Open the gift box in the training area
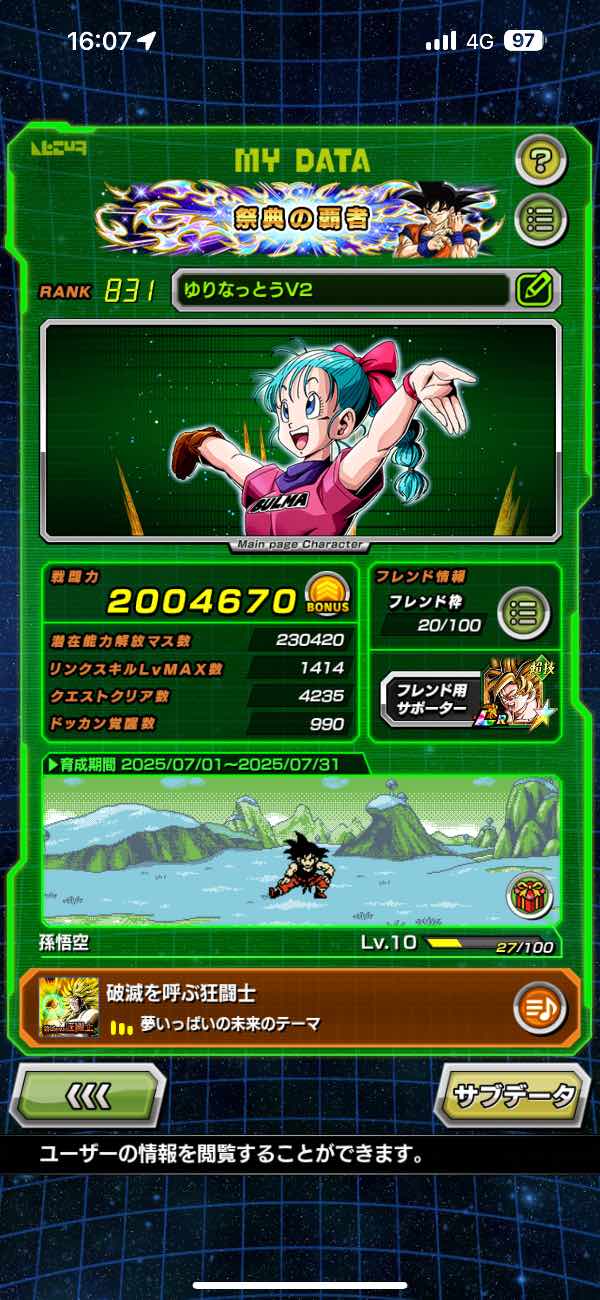Screen dimensions: 600x1300 click(530, 895)
